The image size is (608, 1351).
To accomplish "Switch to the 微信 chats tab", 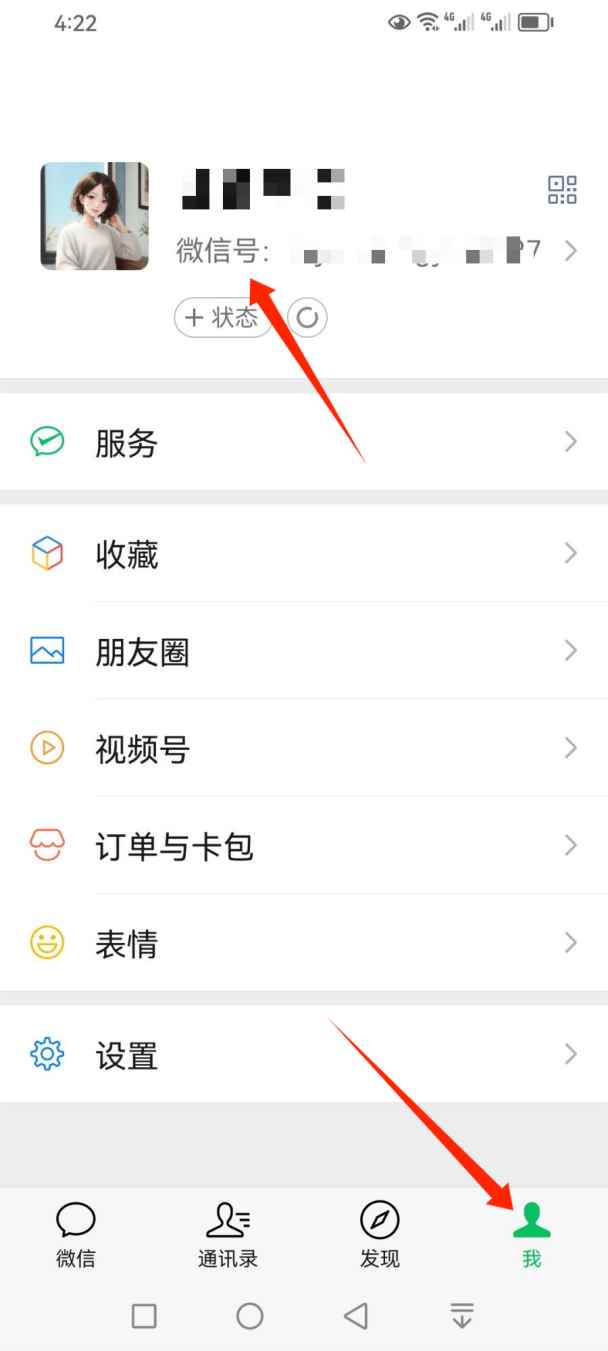I will [76, 1236].
